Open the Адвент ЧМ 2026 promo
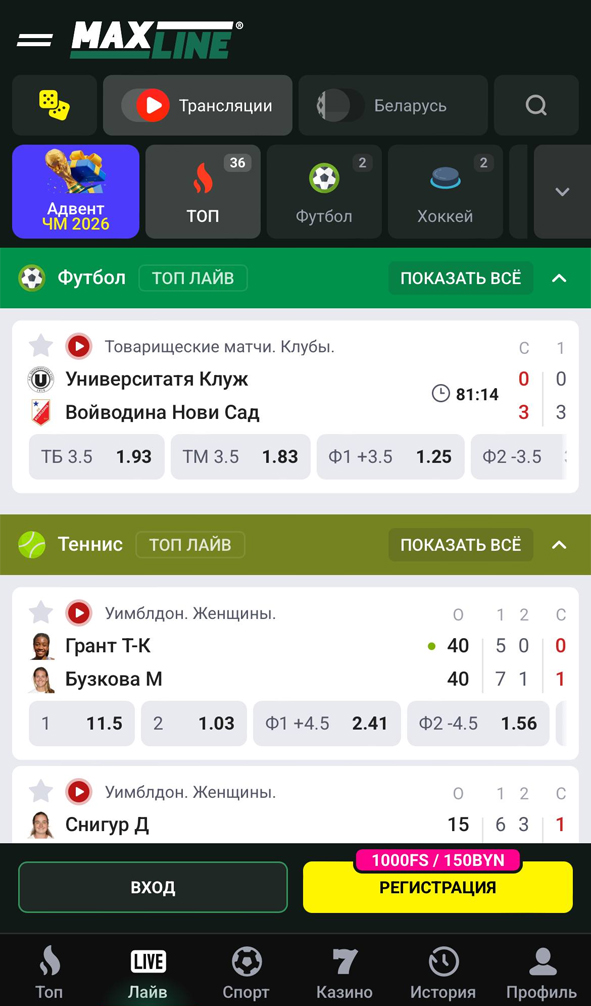This screenshot has height=1006, width=591. tap(76, 191)
